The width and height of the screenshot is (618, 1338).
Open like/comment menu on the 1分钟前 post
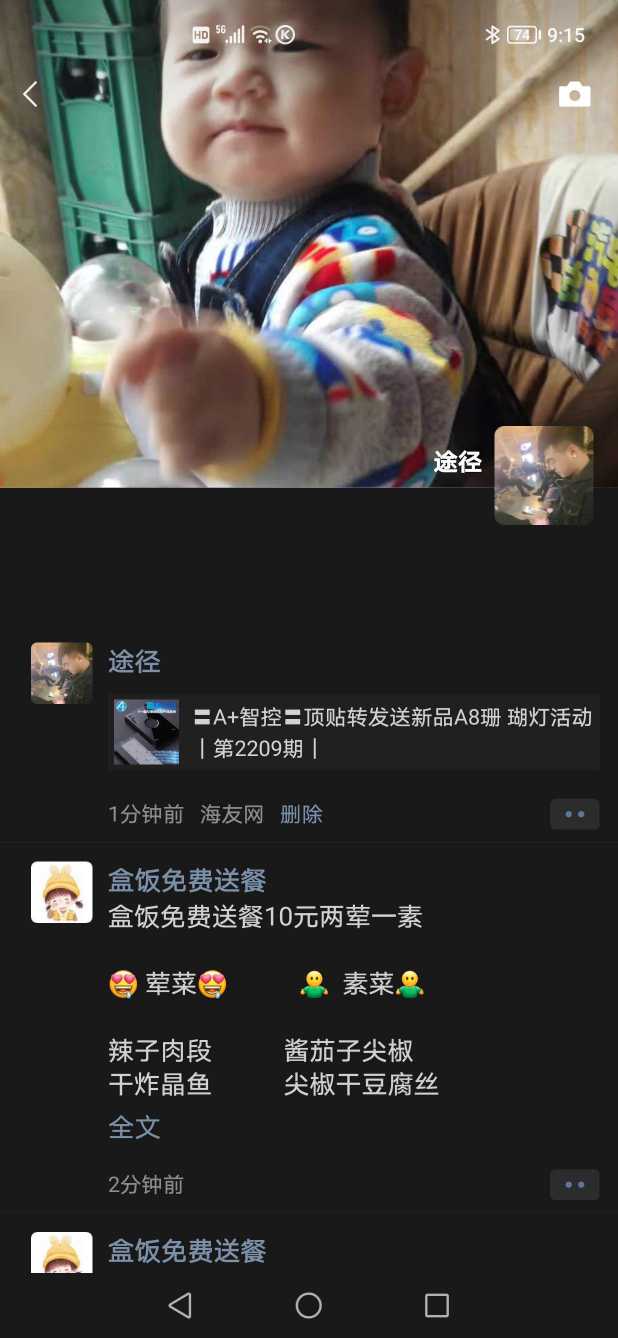(574, 814)
